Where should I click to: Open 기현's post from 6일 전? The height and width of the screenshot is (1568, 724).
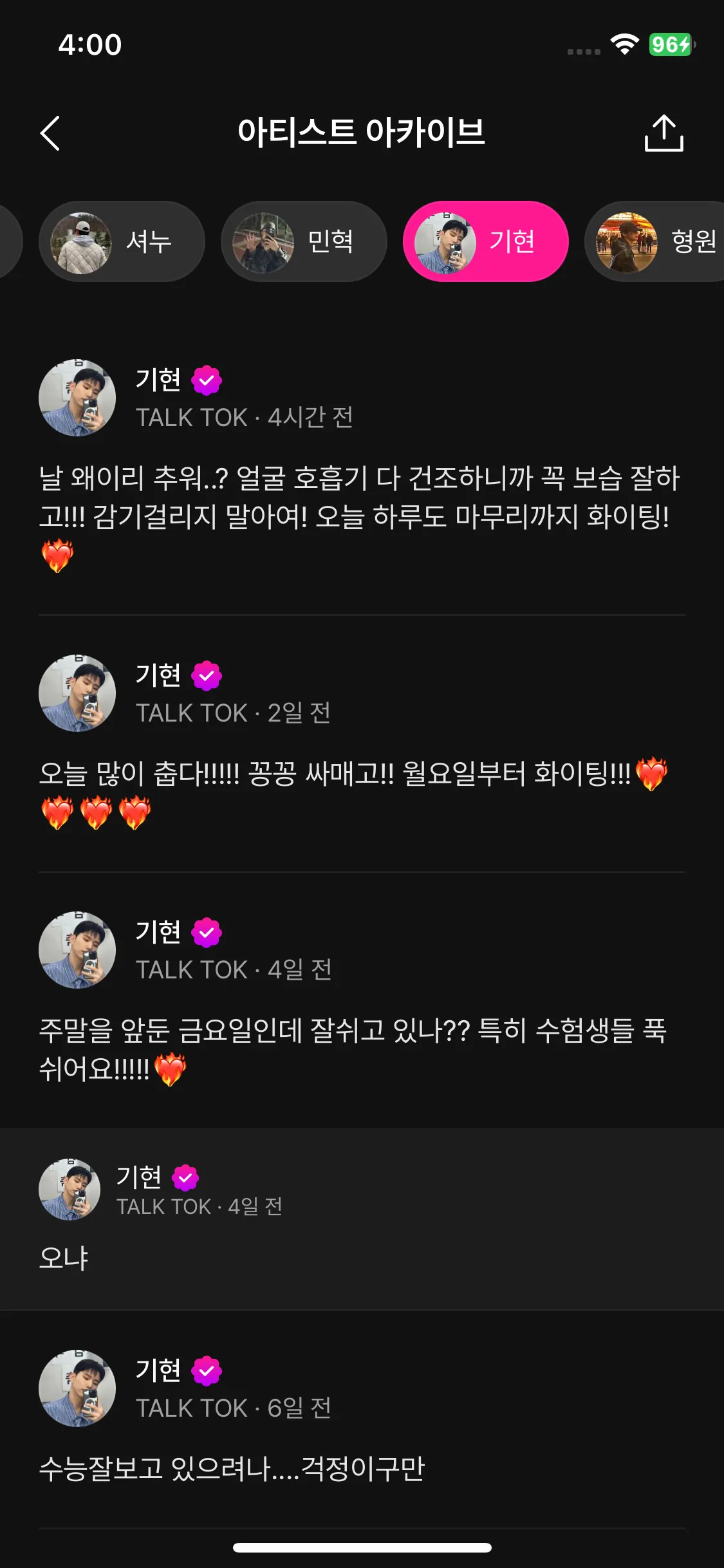360,1468
